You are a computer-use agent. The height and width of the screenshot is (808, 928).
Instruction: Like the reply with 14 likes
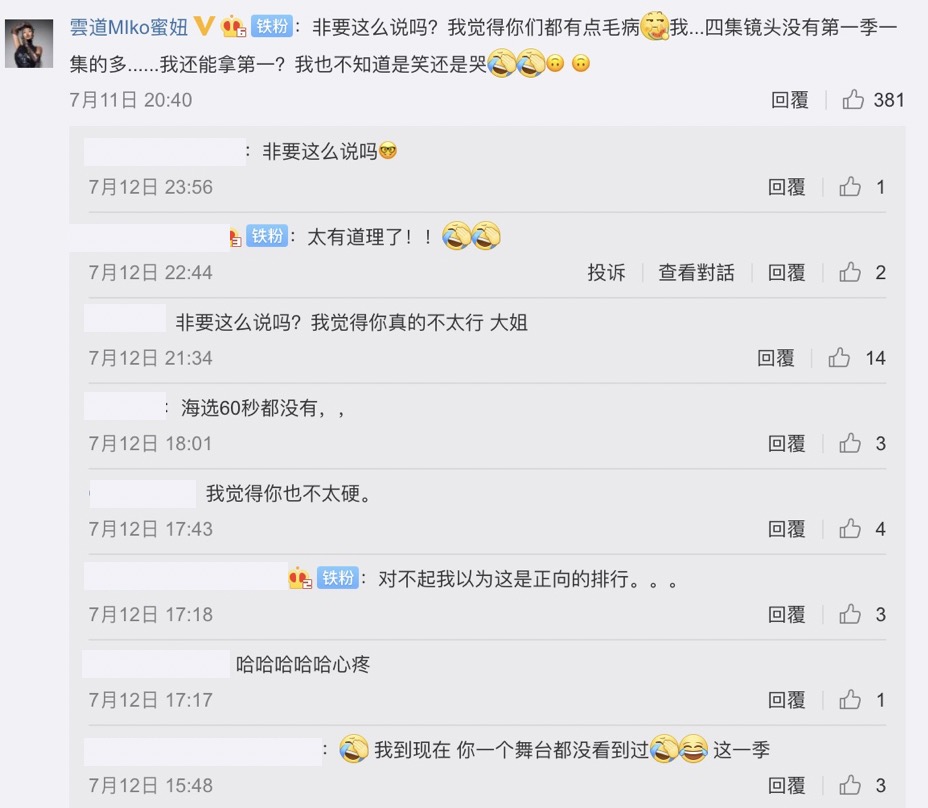pyautogui.click(x=840, y=358)
